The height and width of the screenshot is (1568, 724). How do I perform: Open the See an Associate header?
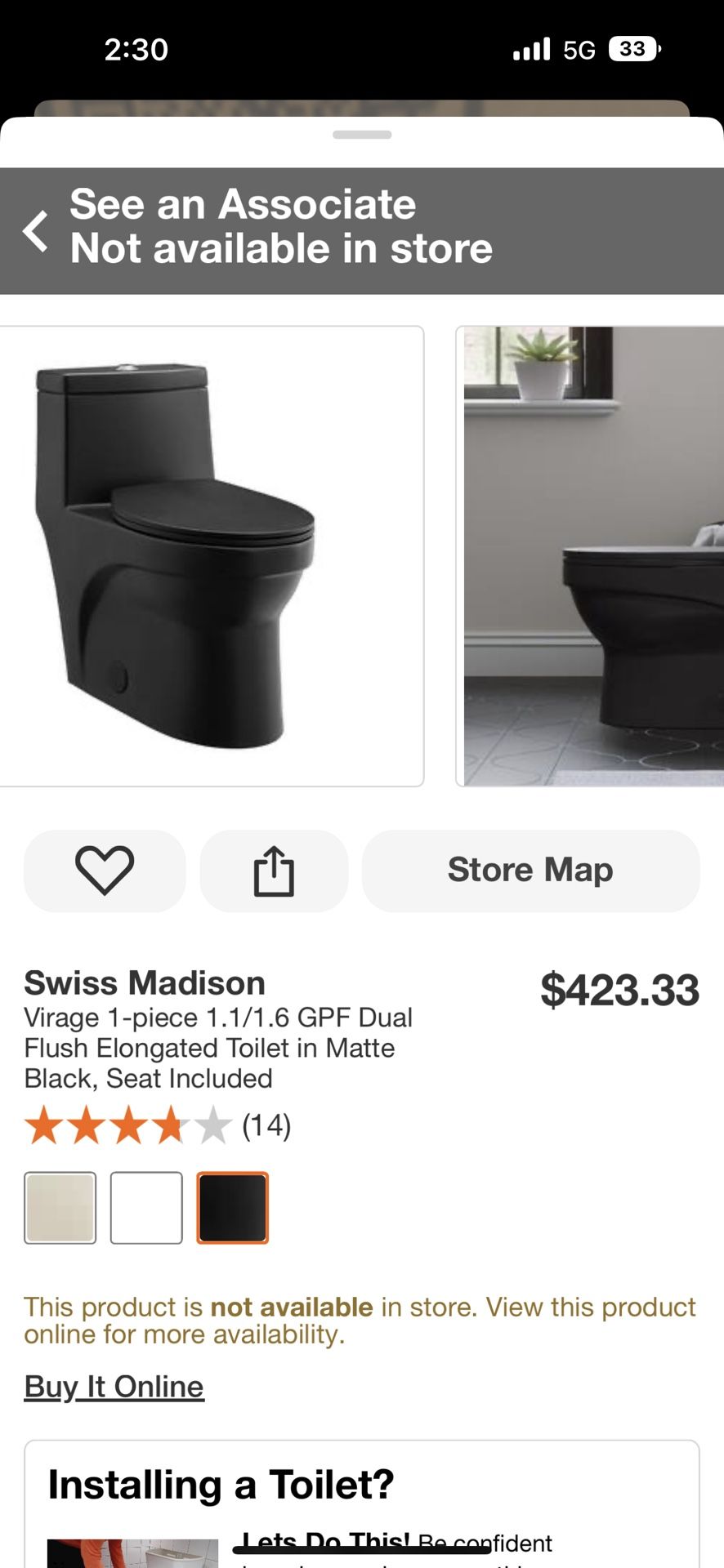[243, 204]
